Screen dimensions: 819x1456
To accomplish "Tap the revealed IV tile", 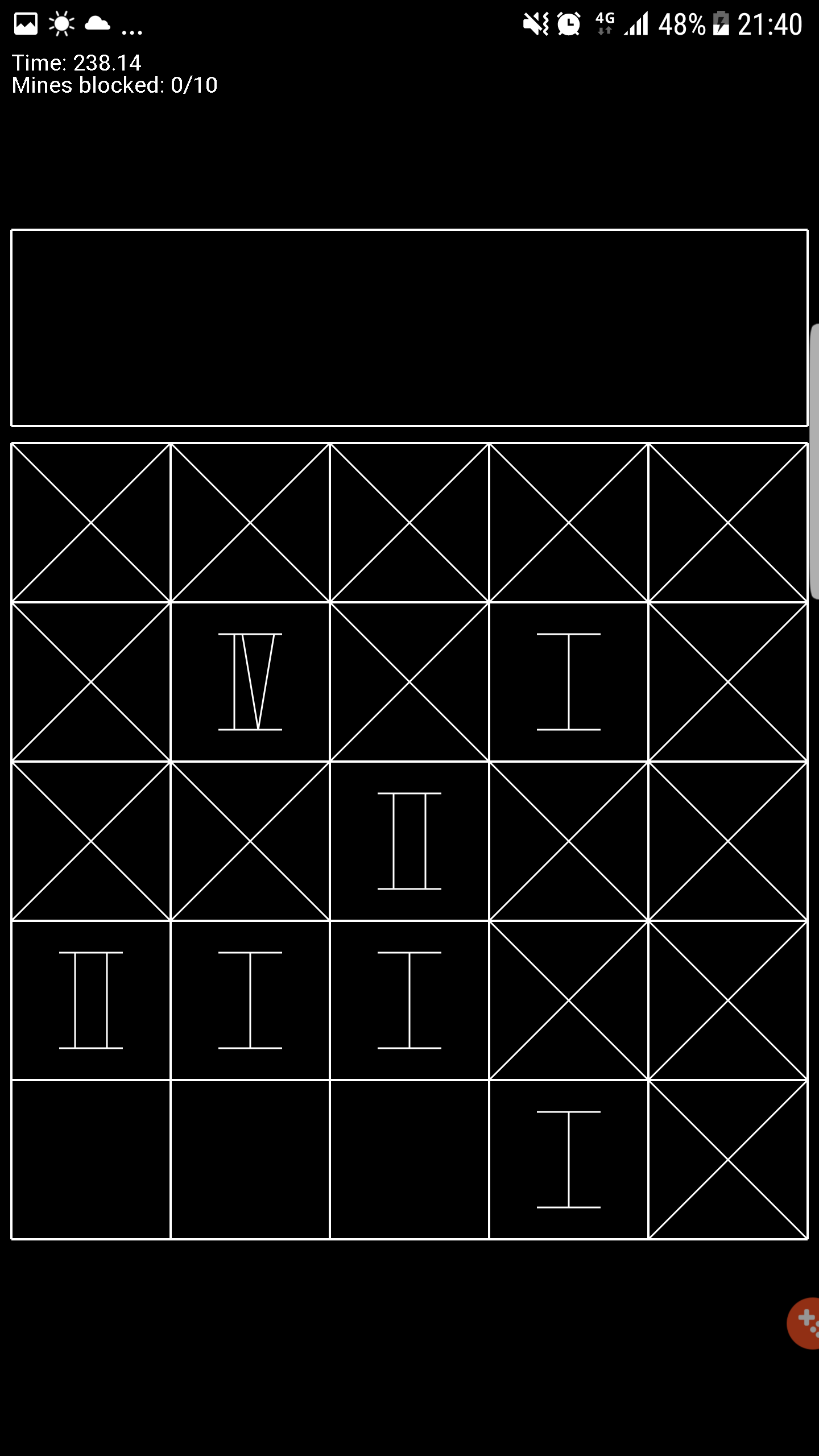I will click(x=250, y=681).
